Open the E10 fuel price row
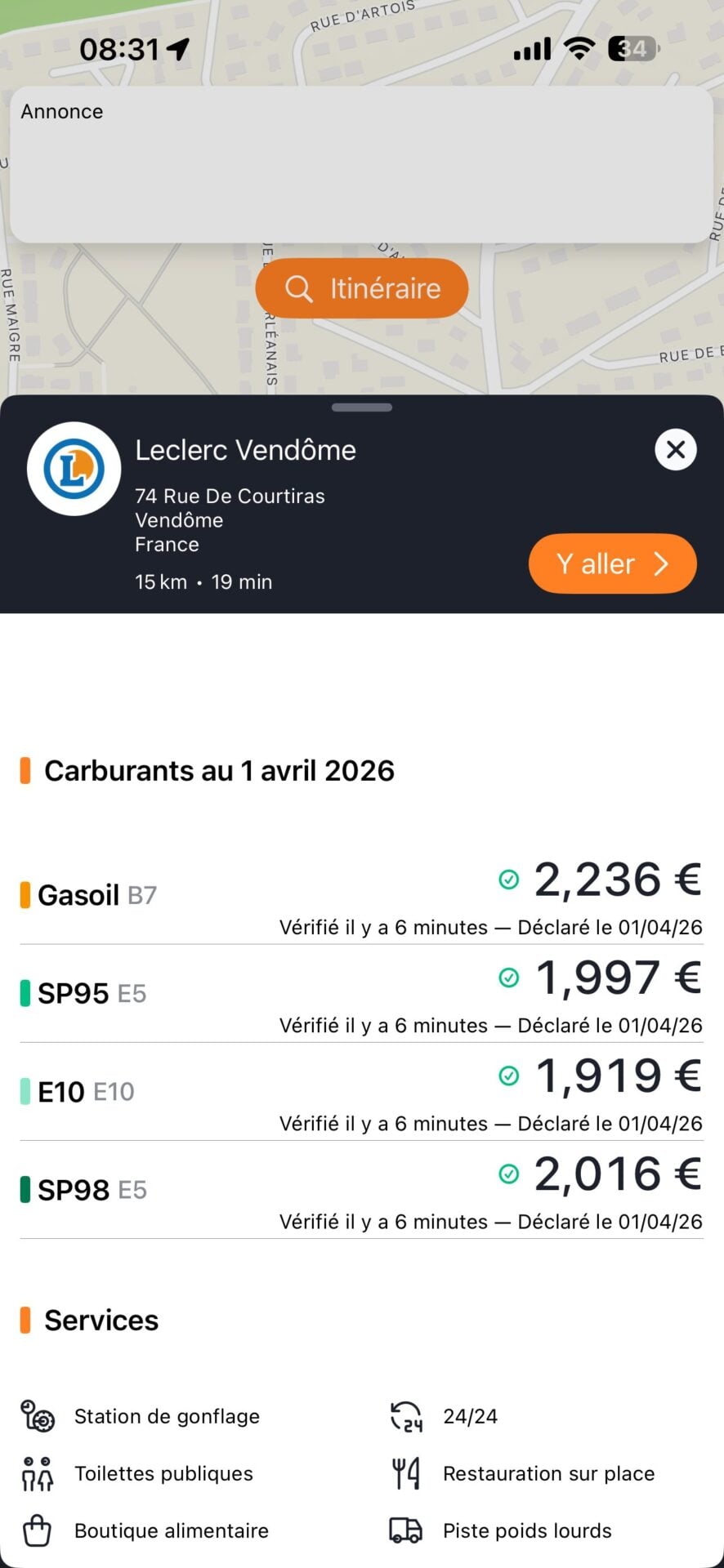 point(361,1093)
